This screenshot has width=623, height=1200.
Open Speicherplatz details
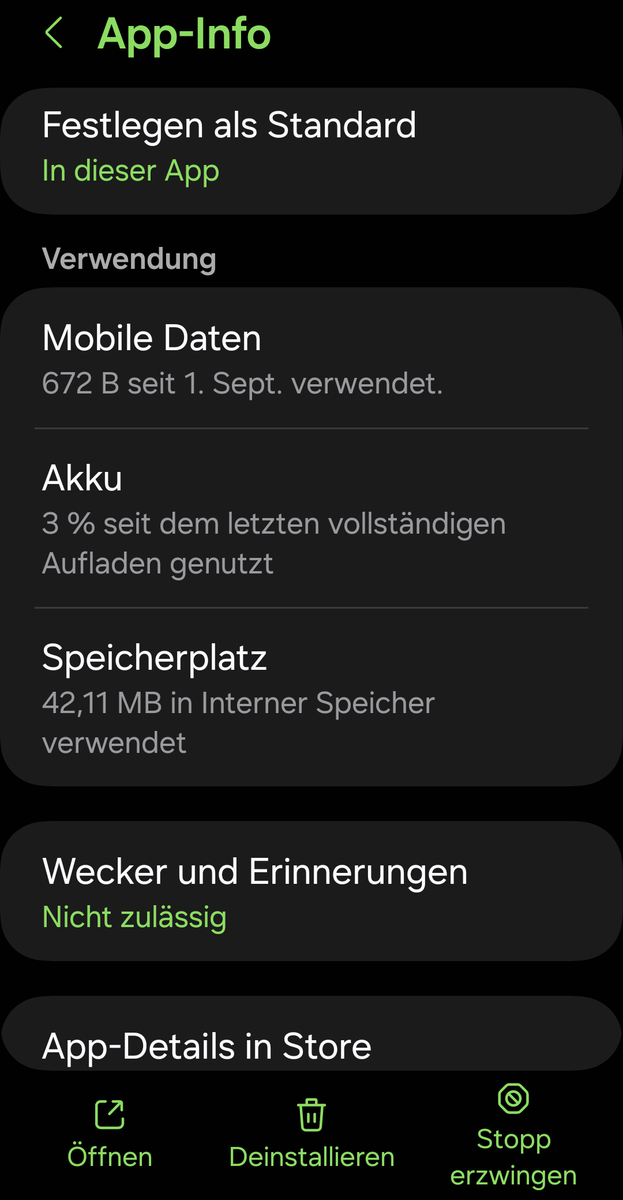pos(311,698)
